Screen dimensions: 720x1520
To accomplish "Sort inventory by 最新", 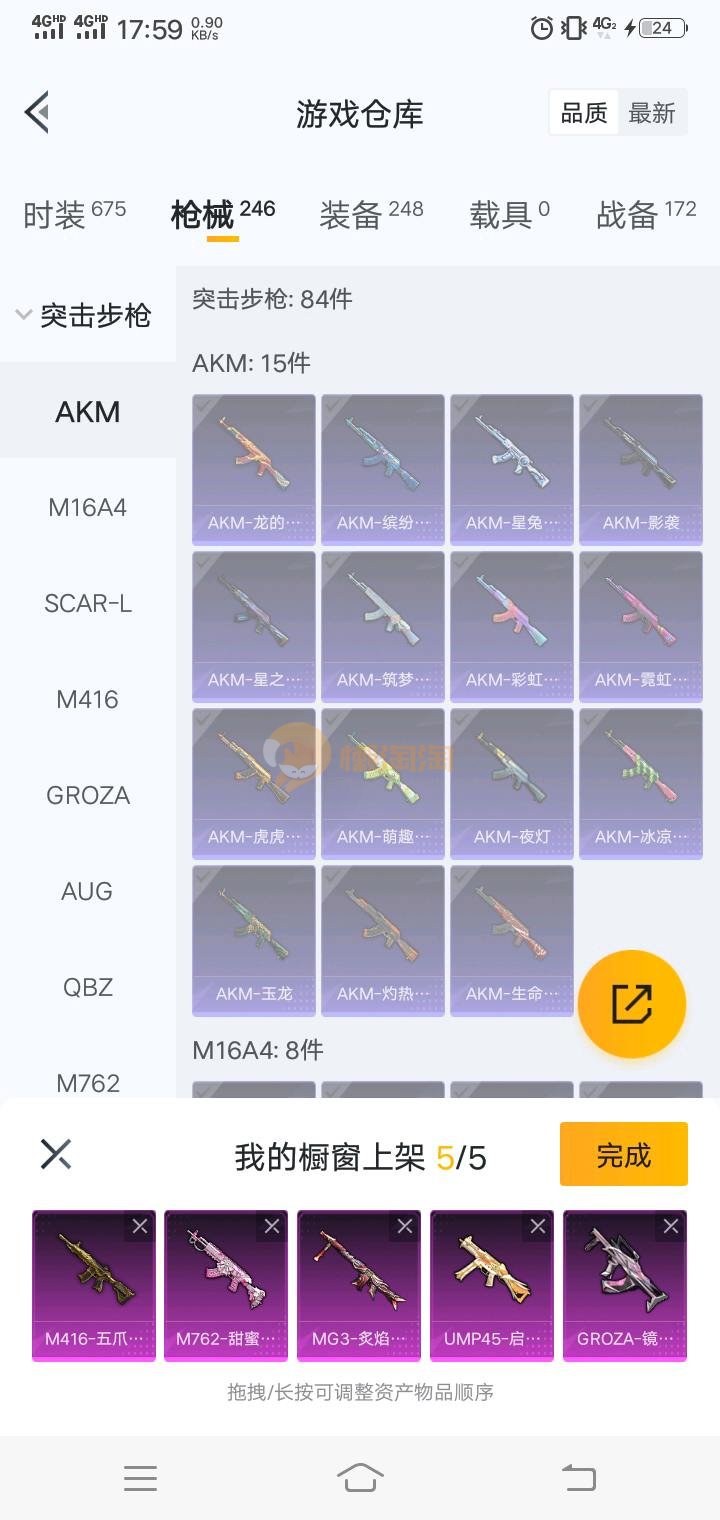I will pyautogui.click(x=652, y=114).
